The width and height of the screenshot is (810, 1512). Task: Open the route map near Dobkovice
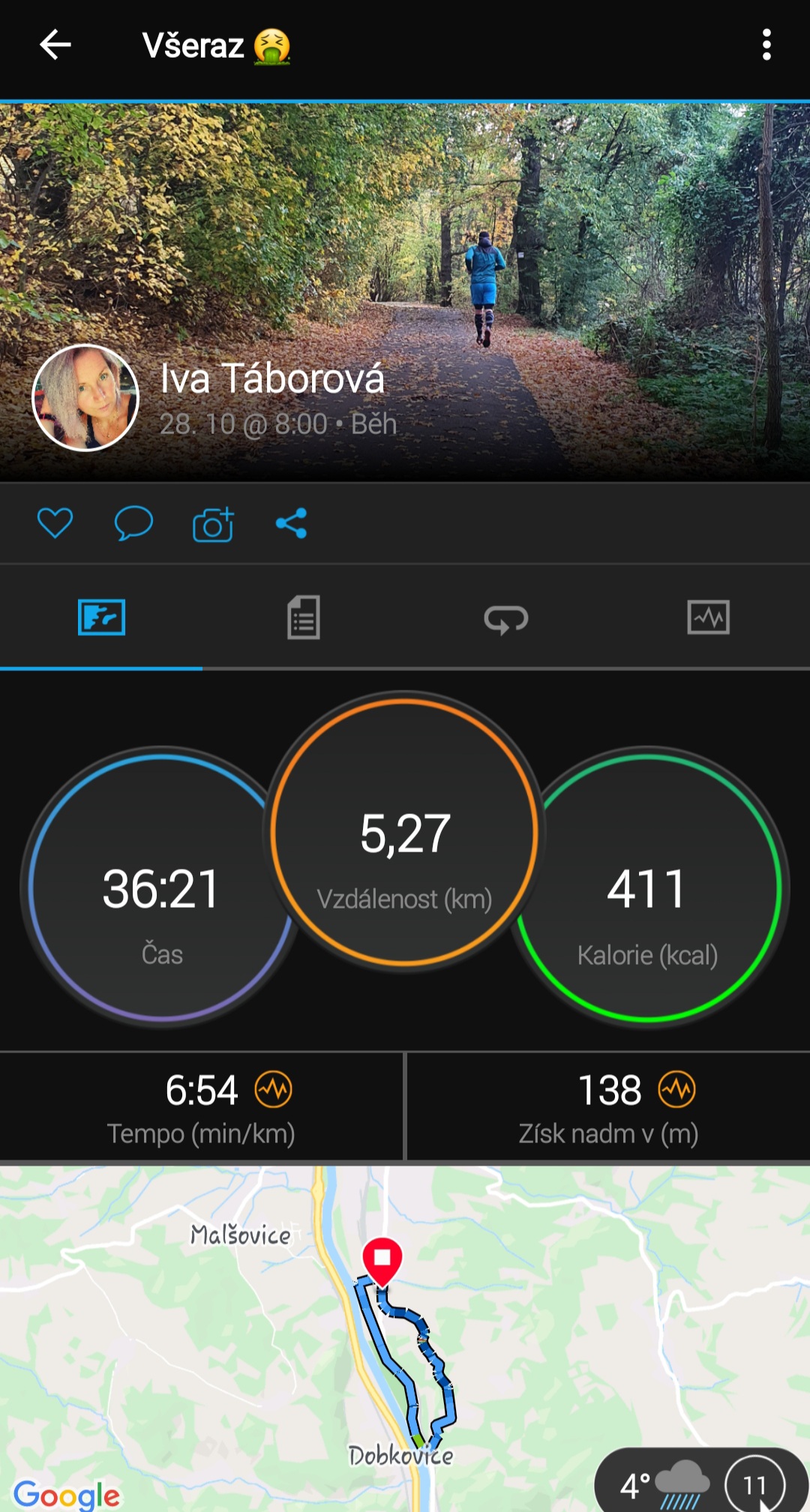405,1338
